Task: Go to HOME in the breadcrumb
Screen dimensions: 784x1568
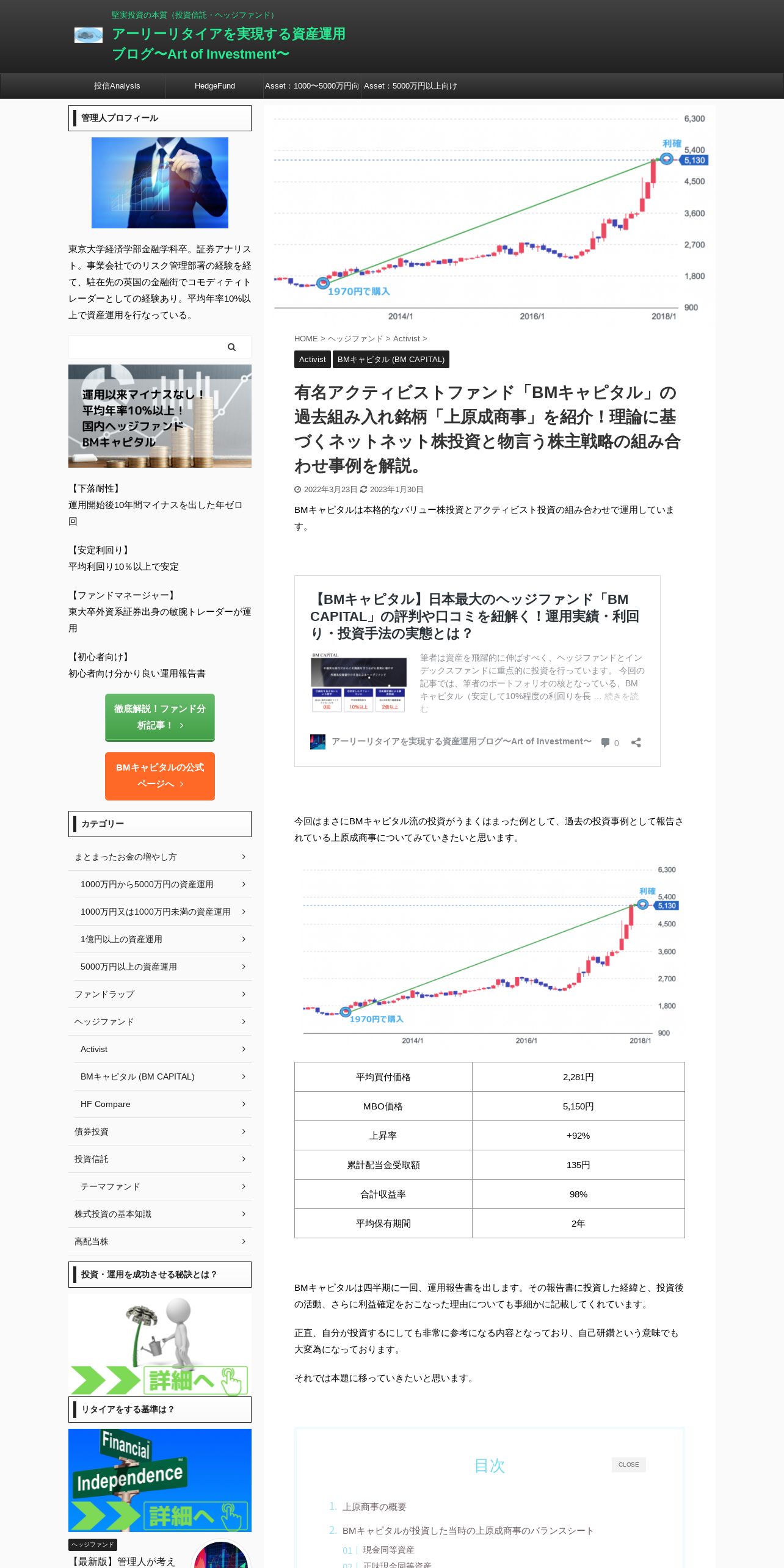Action: pos(306,338)
